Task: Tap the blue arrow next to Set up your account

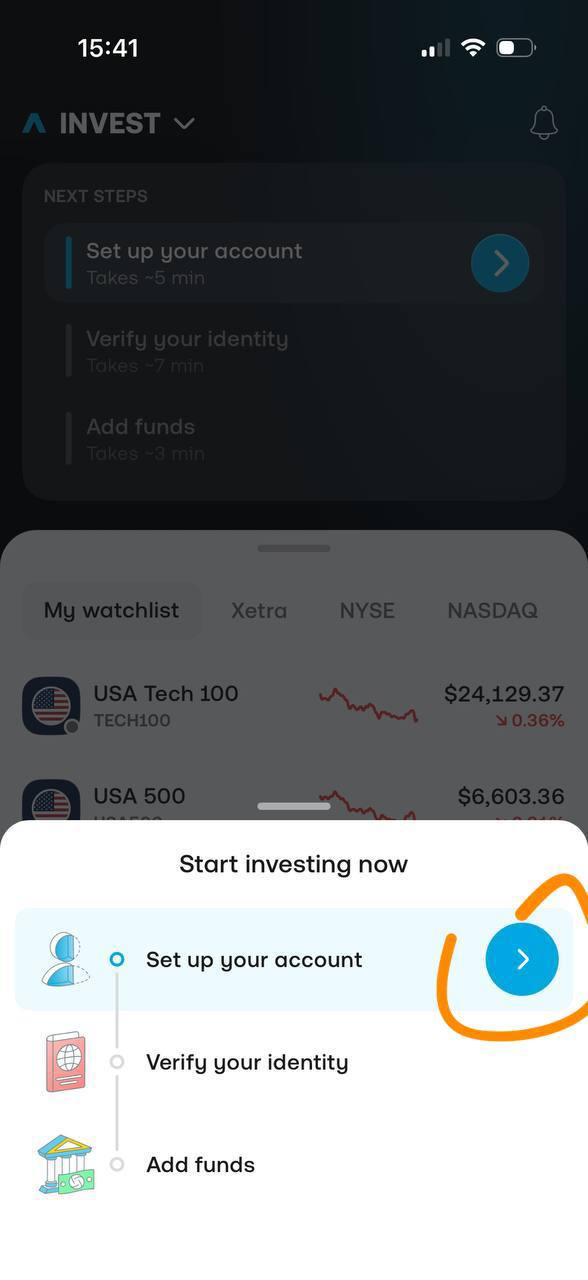Action: tap(522, 960)
